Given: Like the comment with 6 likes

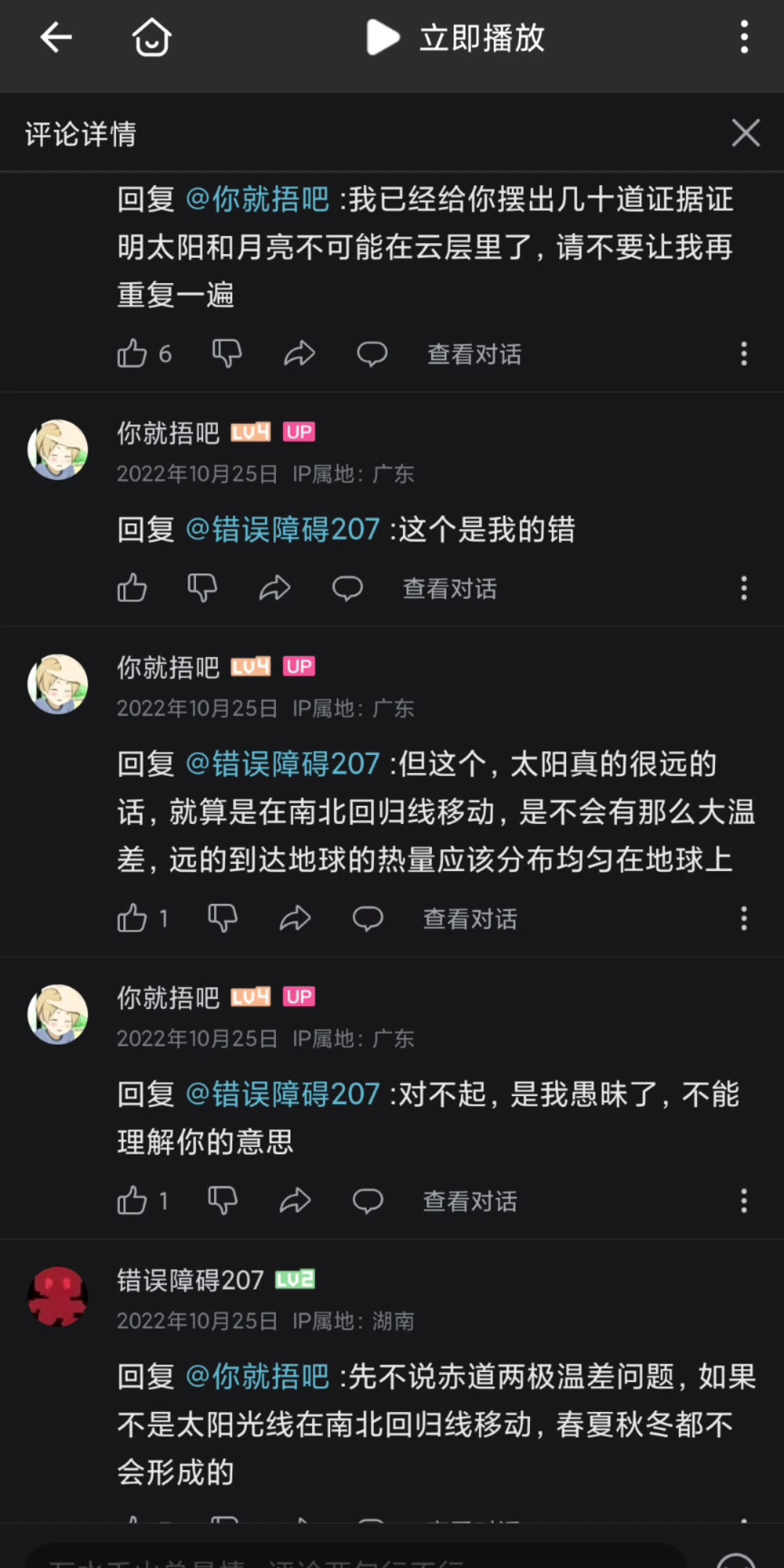Looking at the screenshot, I should point(133,354).
